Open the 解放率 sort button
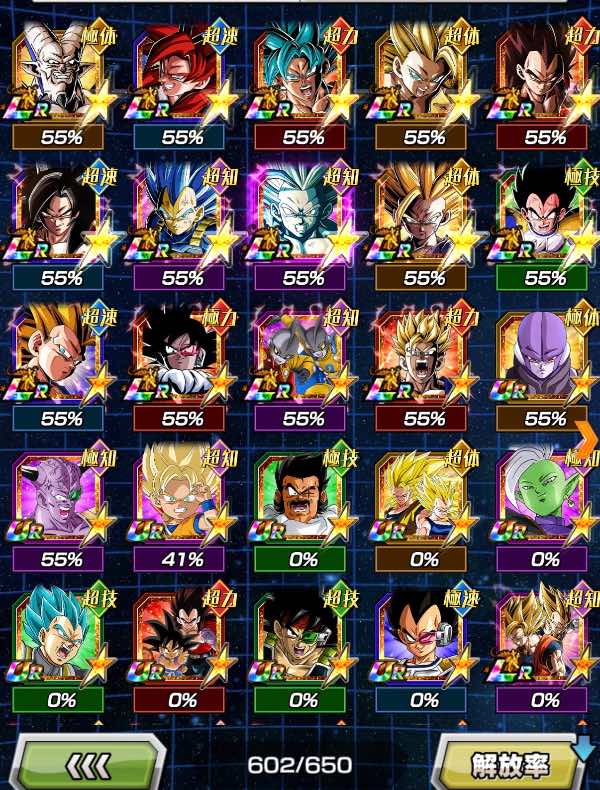This screenshot has width=600, height=790. click(x=510, y=765)
